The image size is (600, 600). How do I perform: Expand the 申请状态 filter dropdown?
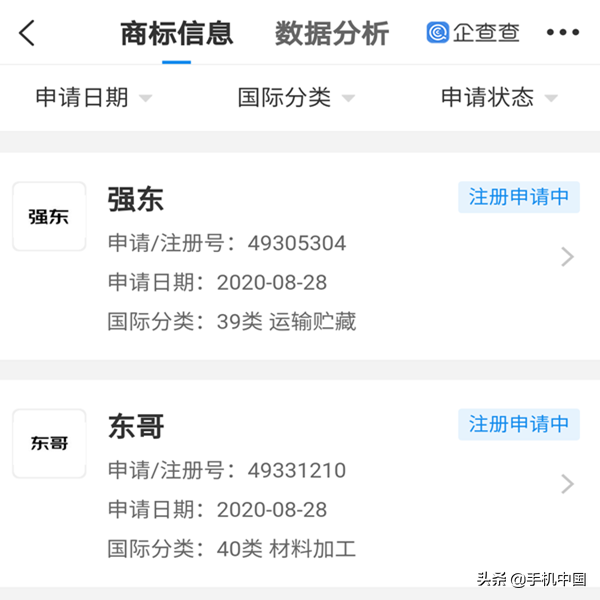(x=499, y=97)
